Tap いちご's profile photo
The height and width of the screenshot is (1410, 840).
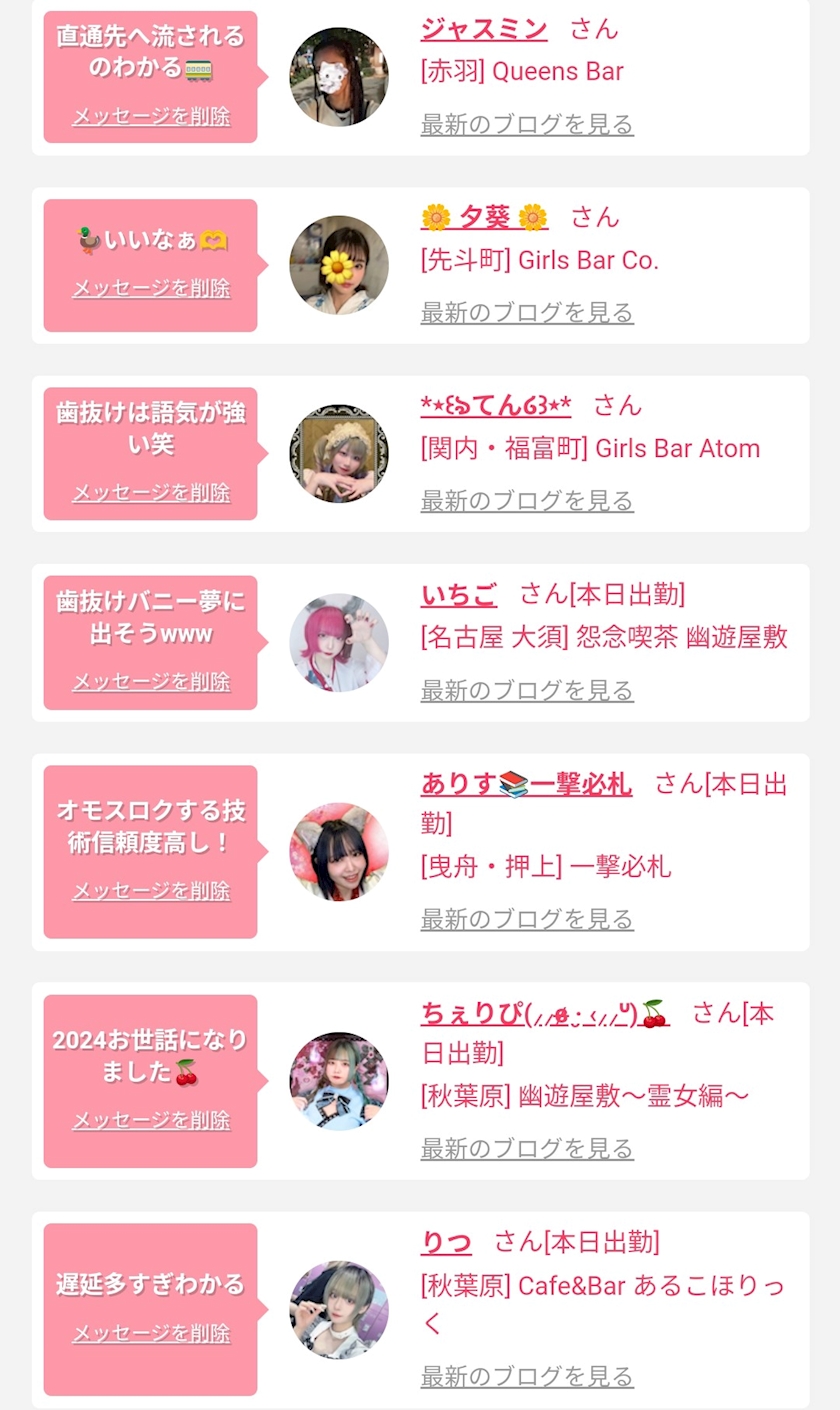pyautogui.click(x=339, y=642)
